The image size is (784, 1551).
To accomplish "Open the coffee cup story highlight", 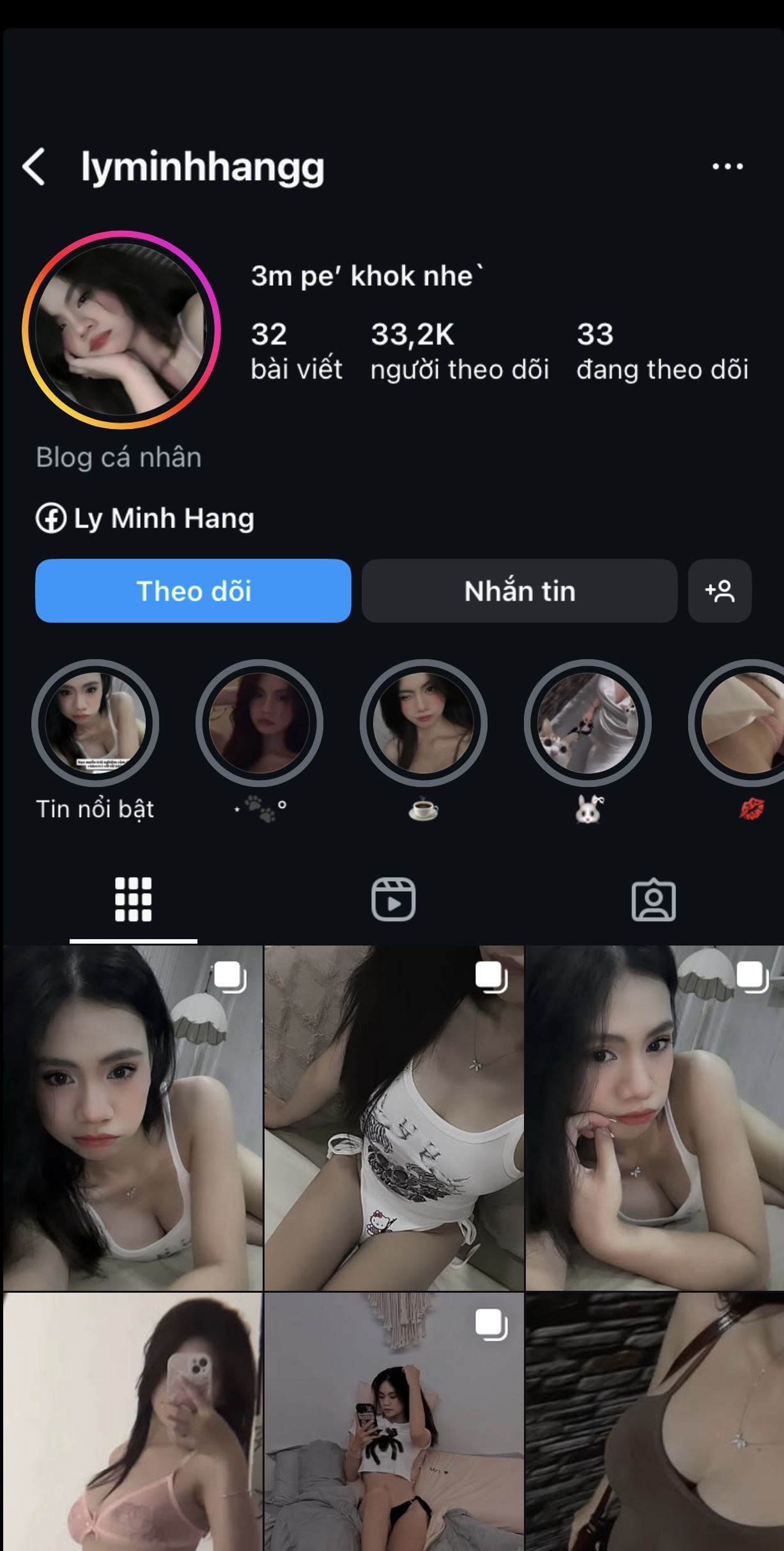I will click(x=424, y=723).
